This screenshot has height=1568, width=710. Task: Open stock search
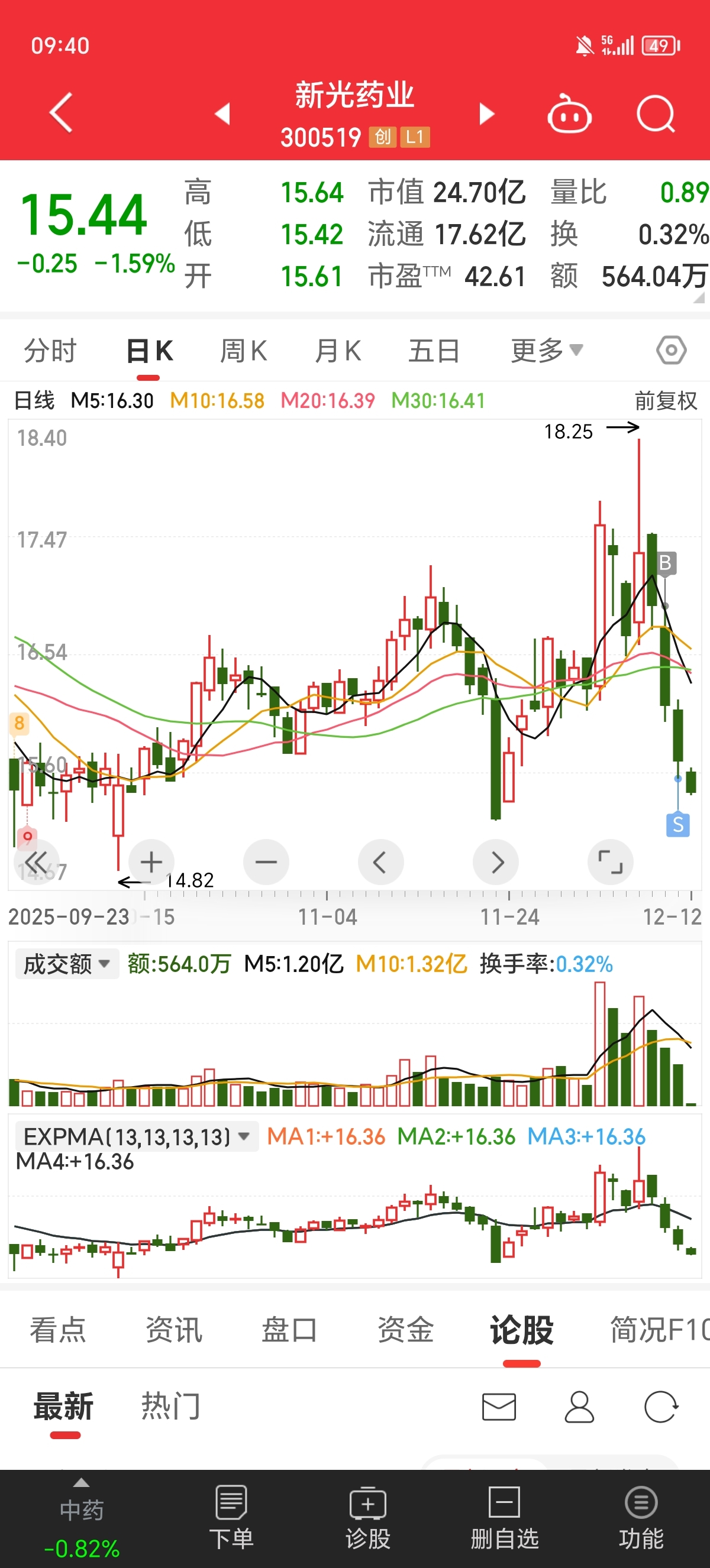pos(656,114)
